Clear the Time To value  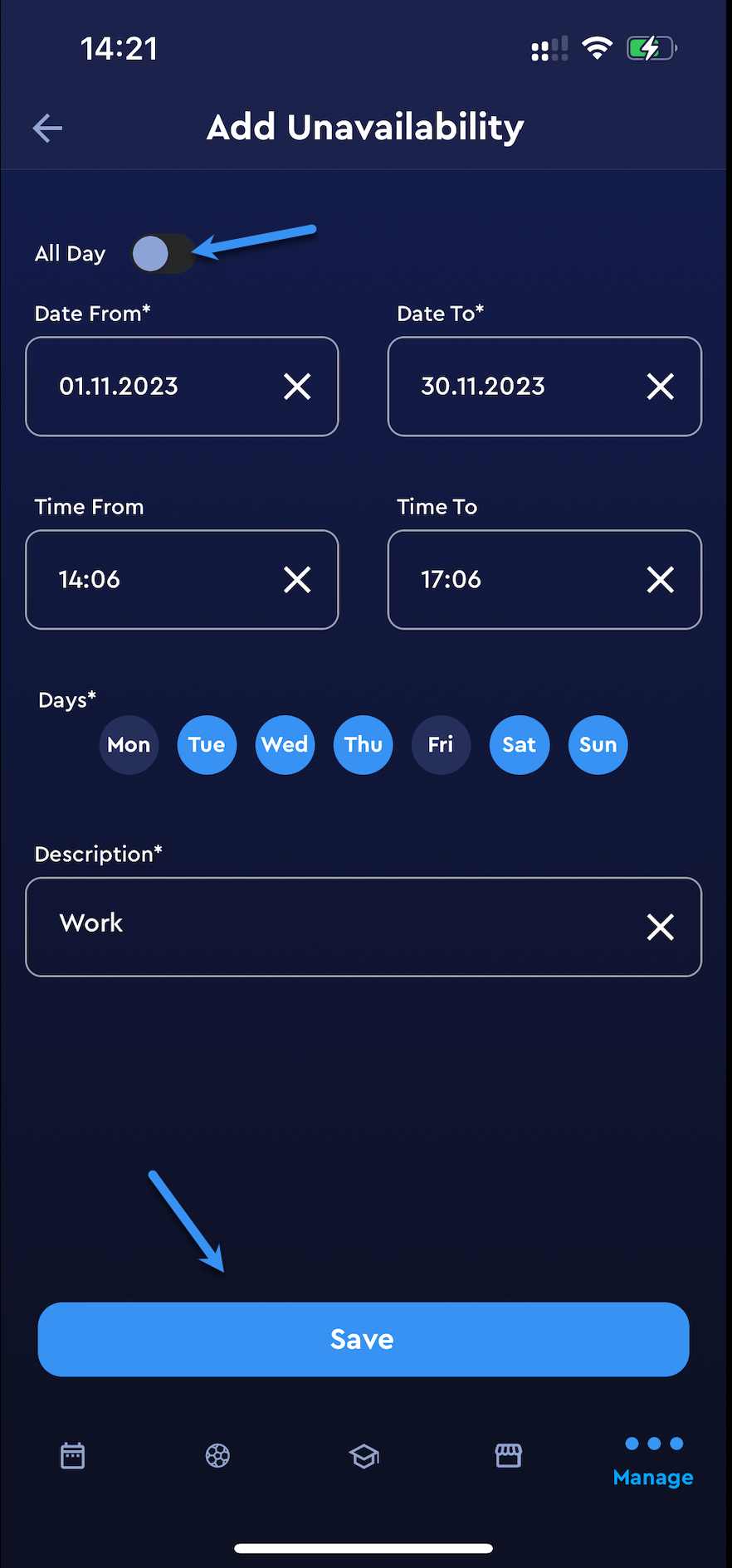(x=660, y=580)
